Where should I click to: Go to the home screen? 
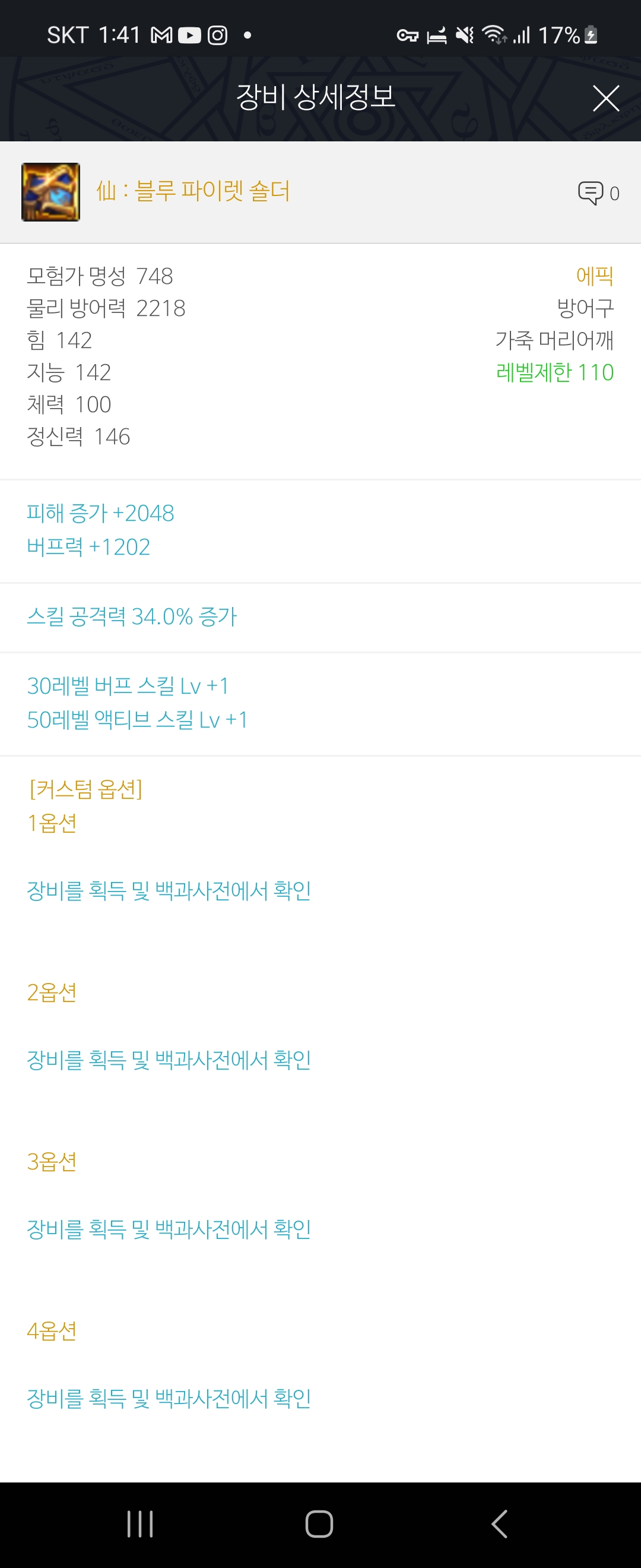click(x=319, y=1524)
